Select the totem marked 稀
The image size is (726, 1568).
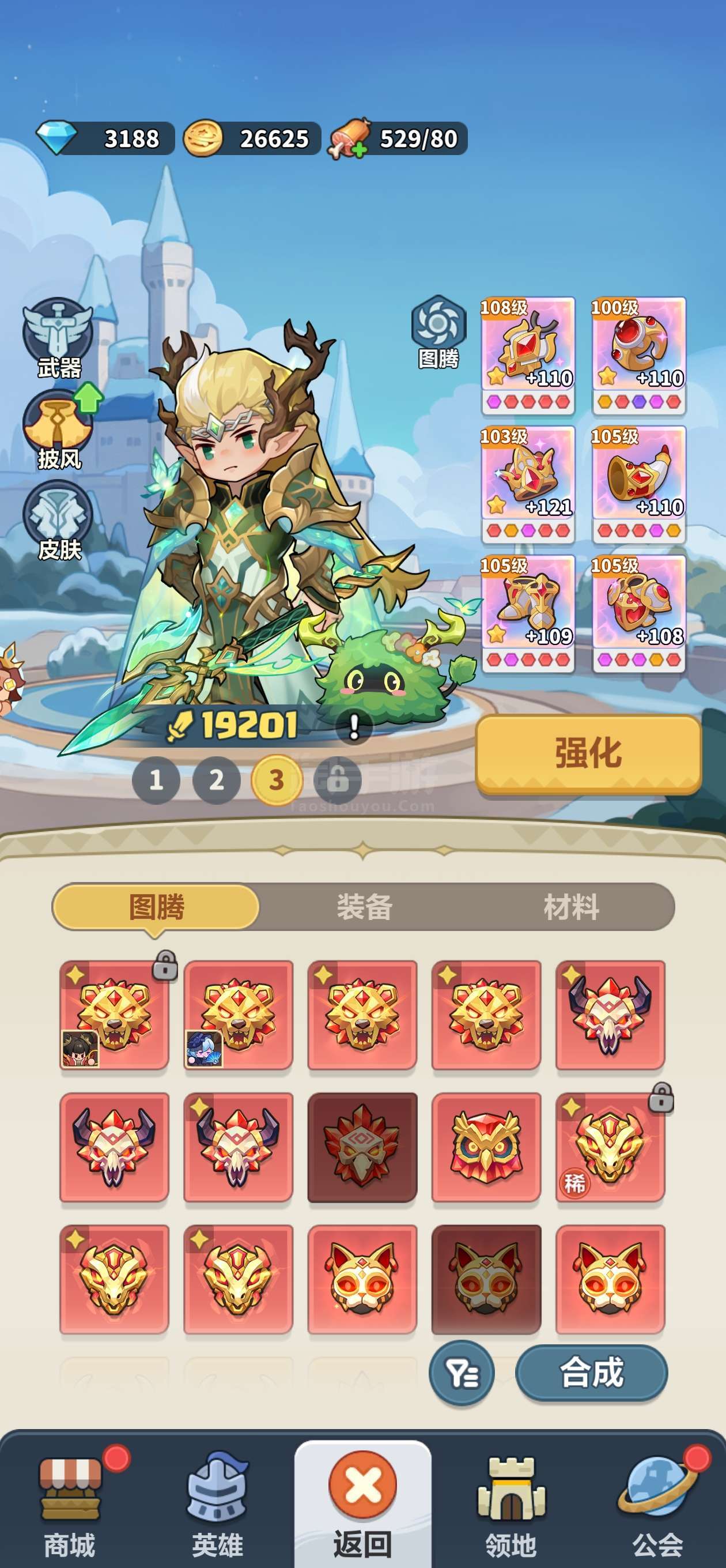(x=610, y=1147)
